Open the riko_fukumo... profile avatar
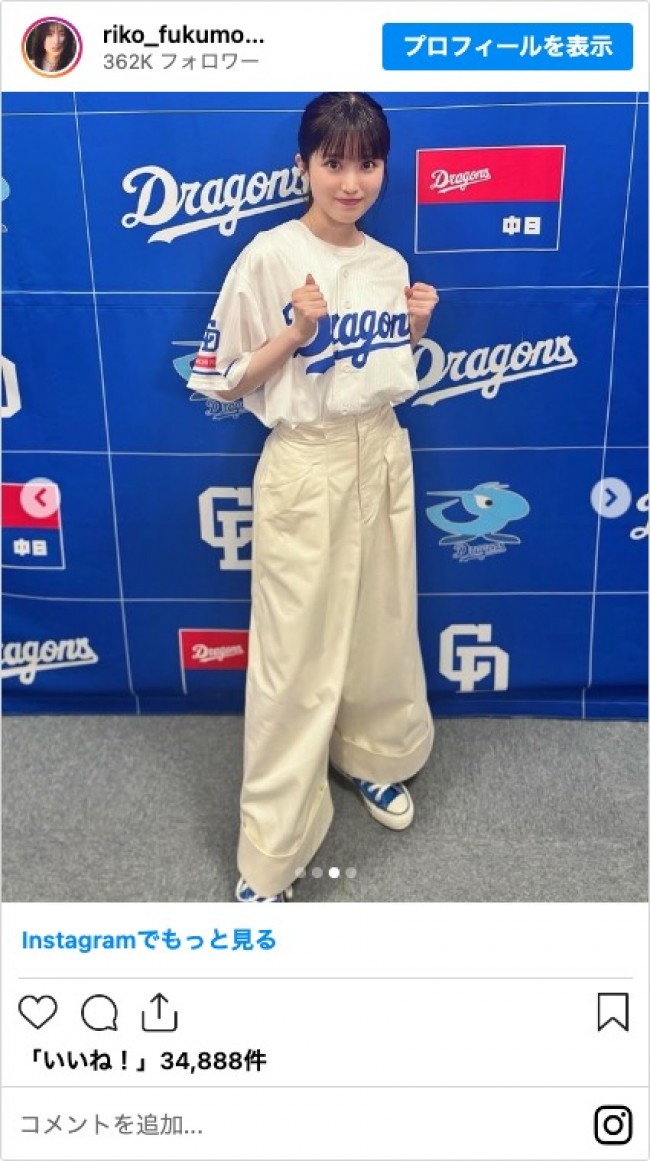The width and height of the screenshot is (650, 1161). click(50, 47)
